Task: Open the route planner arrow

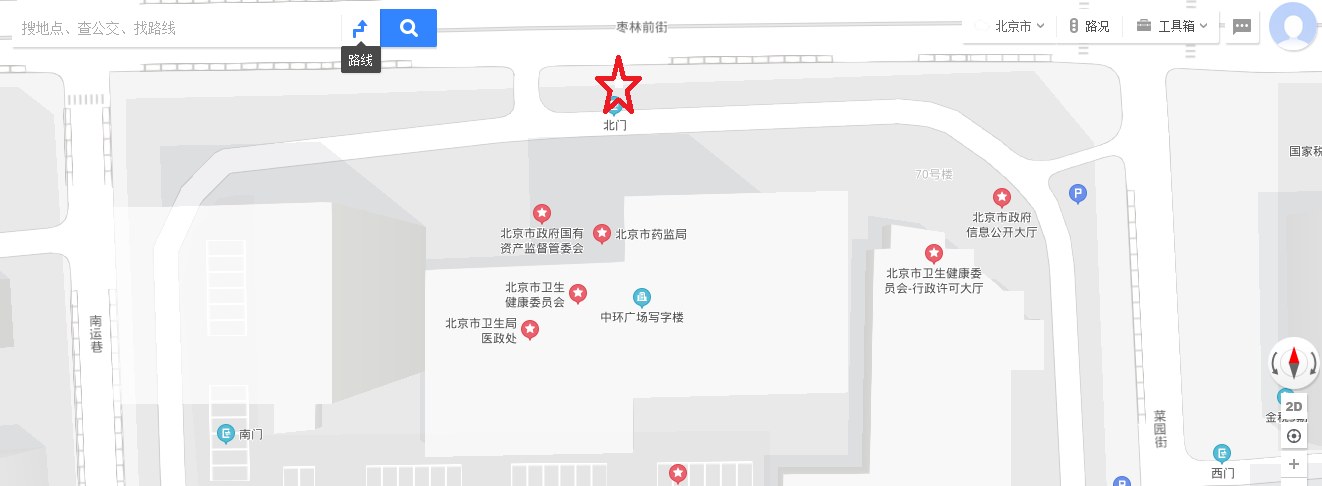Action: pos(361,28)
